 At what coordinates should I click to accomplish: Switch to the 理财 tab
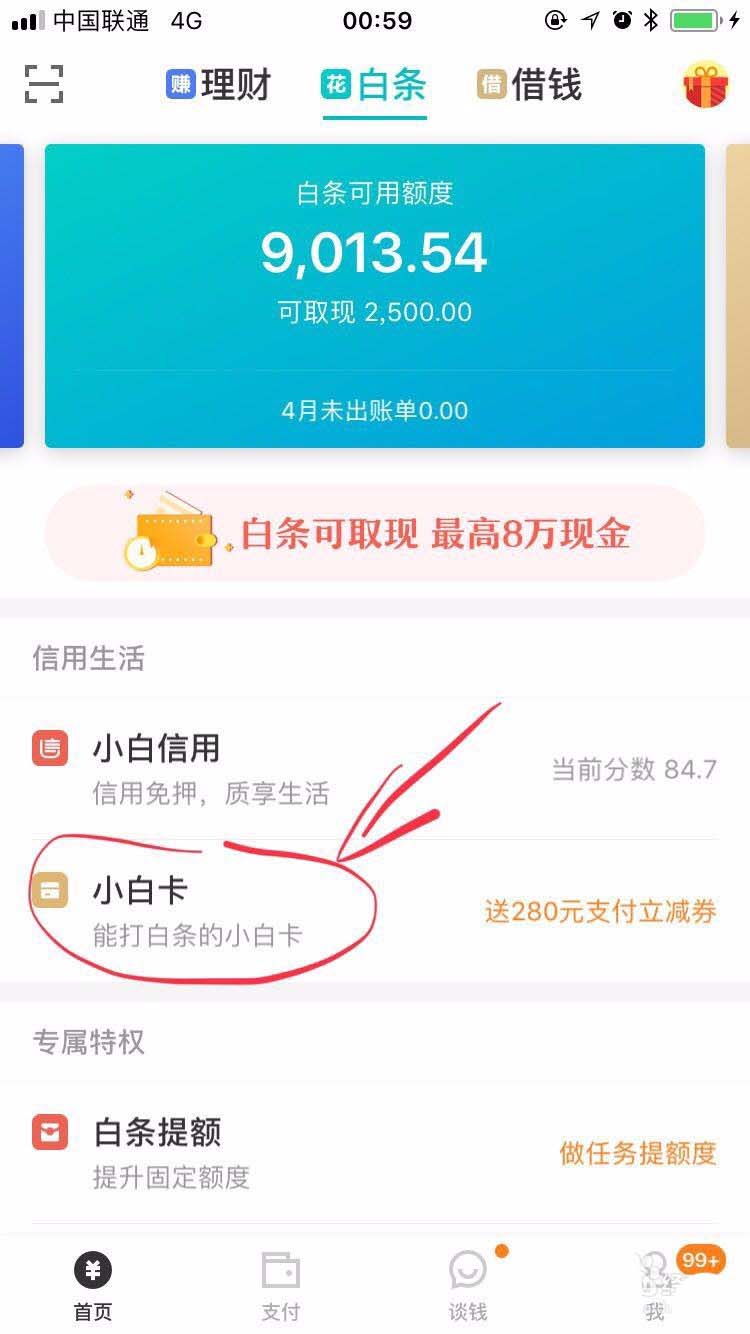(x=218, y=85)
